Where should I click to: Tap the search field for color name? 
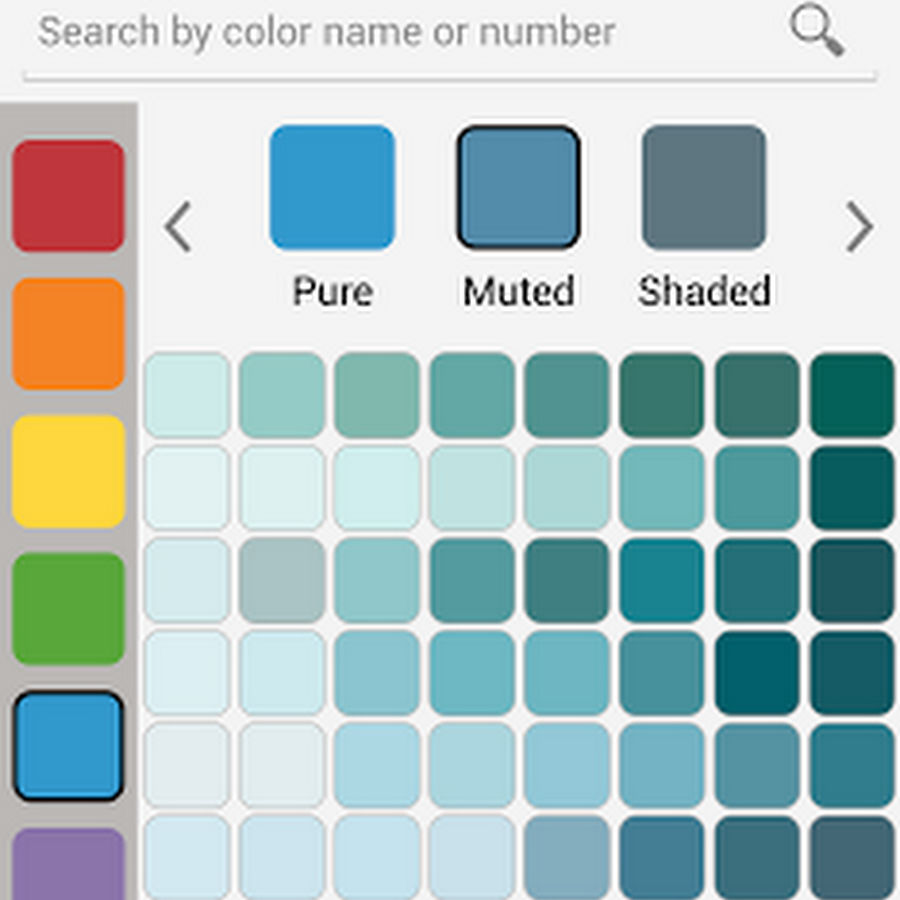(400, 34)
